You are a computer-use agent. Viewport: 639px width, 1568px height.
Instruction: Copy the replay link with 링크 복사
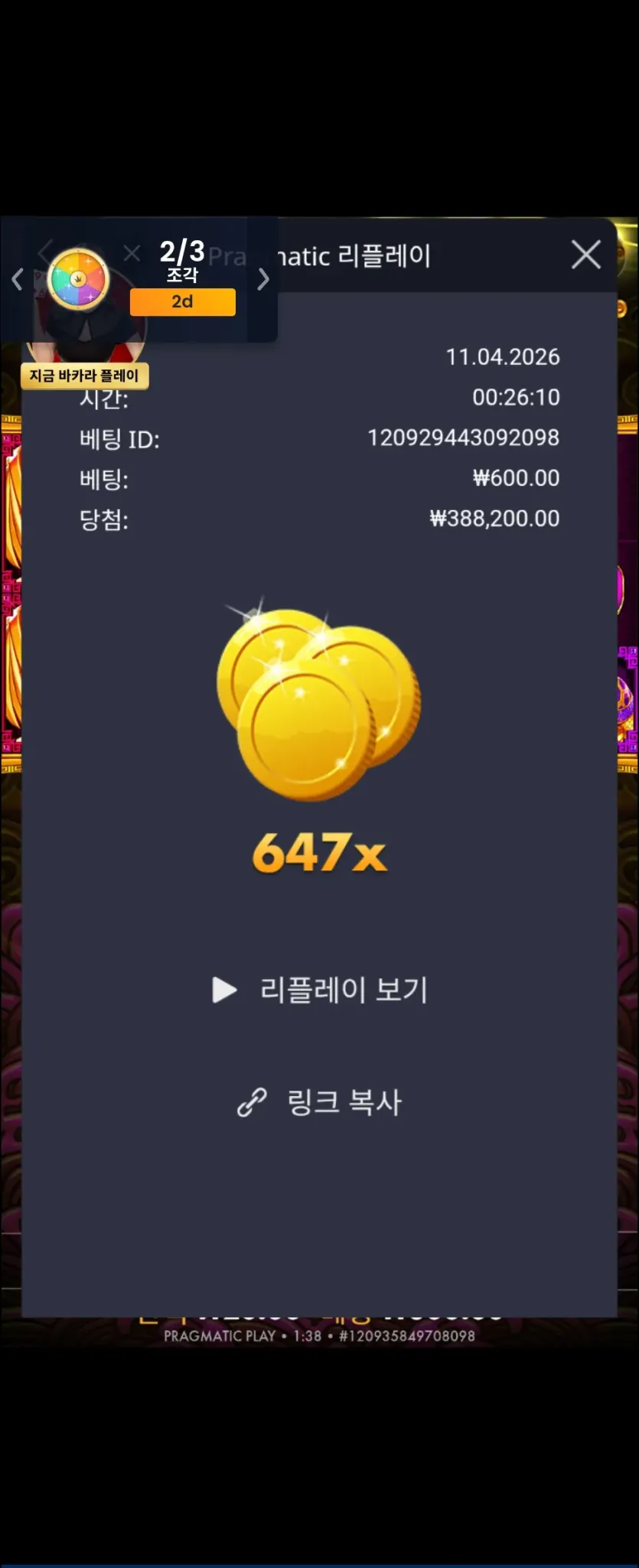pyautogui.click(x=319, y=1102)
